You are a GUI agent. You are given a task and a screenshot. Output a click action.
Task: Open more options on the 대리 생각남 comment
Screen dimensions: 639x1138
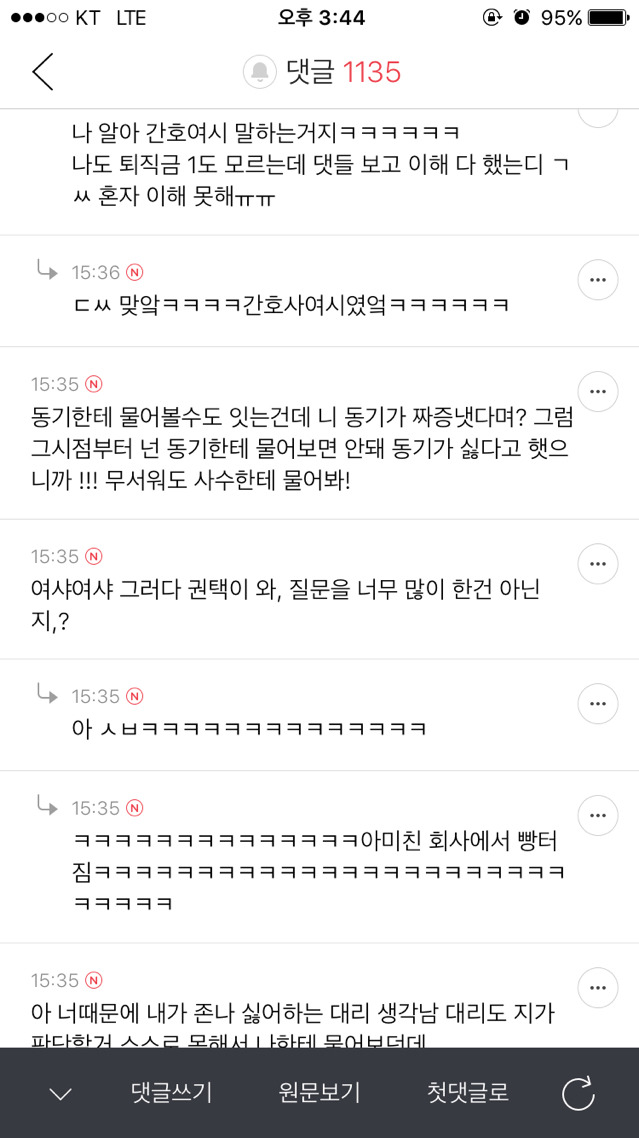pyautogui.click(x=597, y=988)
